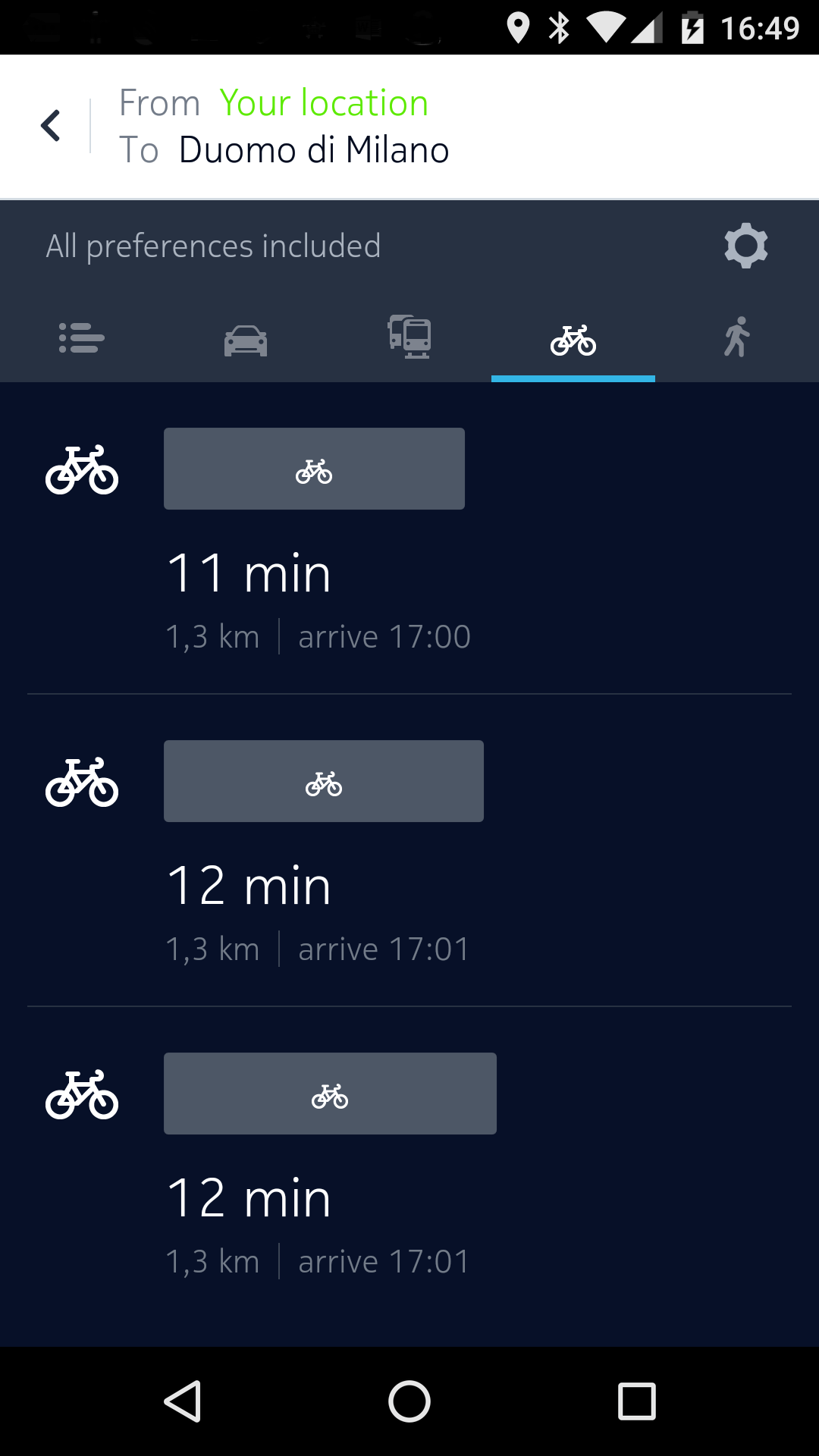
Task: Select the bicycle routes tab
Action: pos(573,340)
